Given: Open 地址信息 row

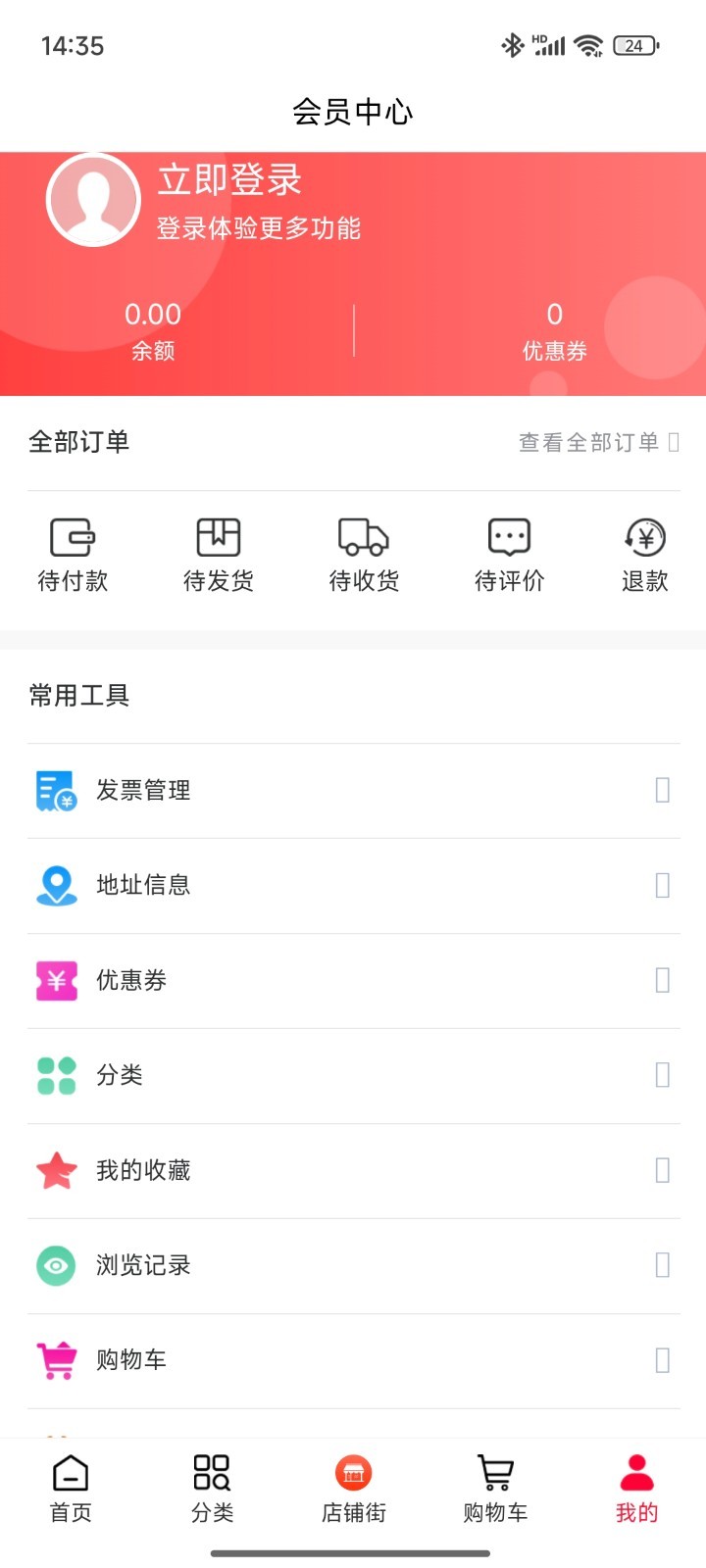Looking at the screenshot, I should (353, 886).
